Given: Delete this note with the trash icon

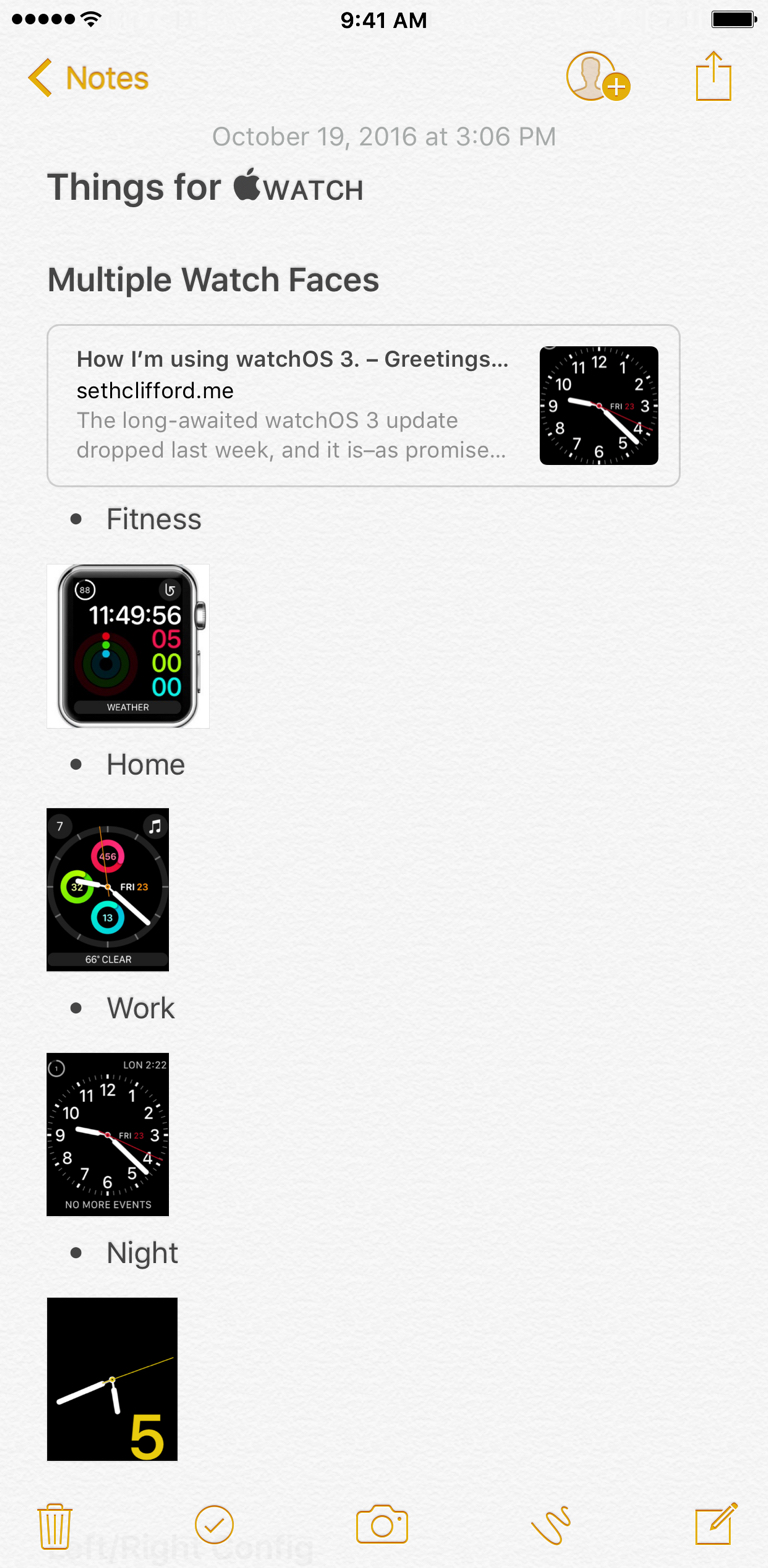Looking at the screenshot, I should coord(55,1526).
